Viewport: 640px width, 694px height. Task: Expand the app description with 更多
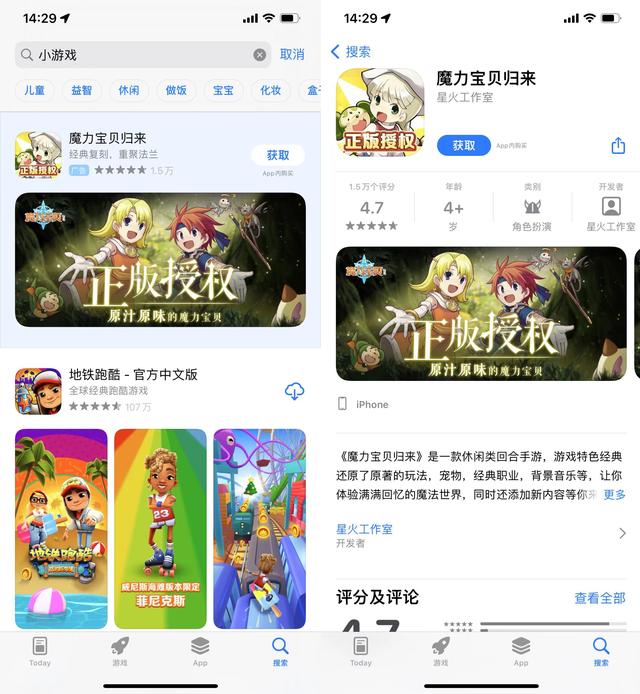click(614, 495)
